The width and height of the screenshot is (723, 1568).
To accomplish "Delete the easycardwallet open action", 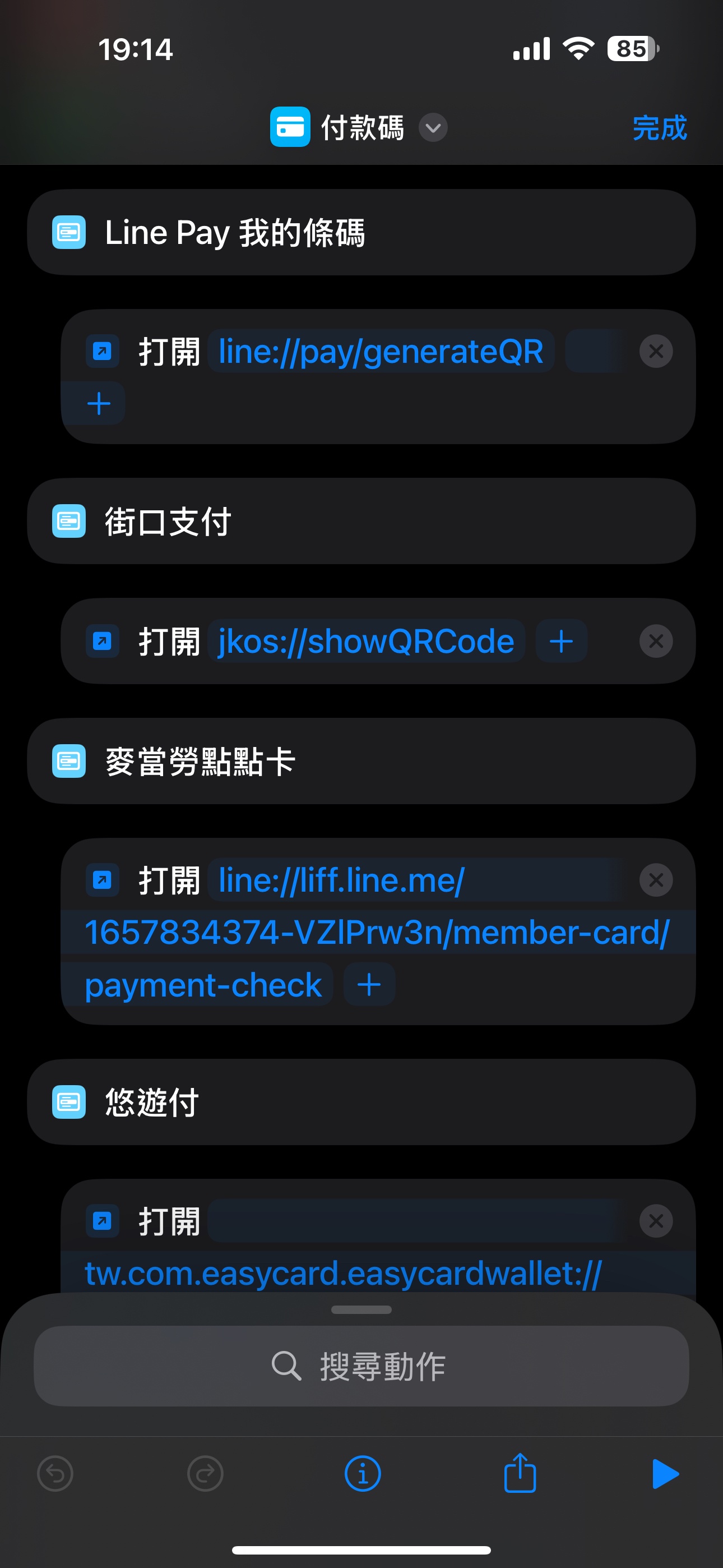I will click(x=655, y=1220).
